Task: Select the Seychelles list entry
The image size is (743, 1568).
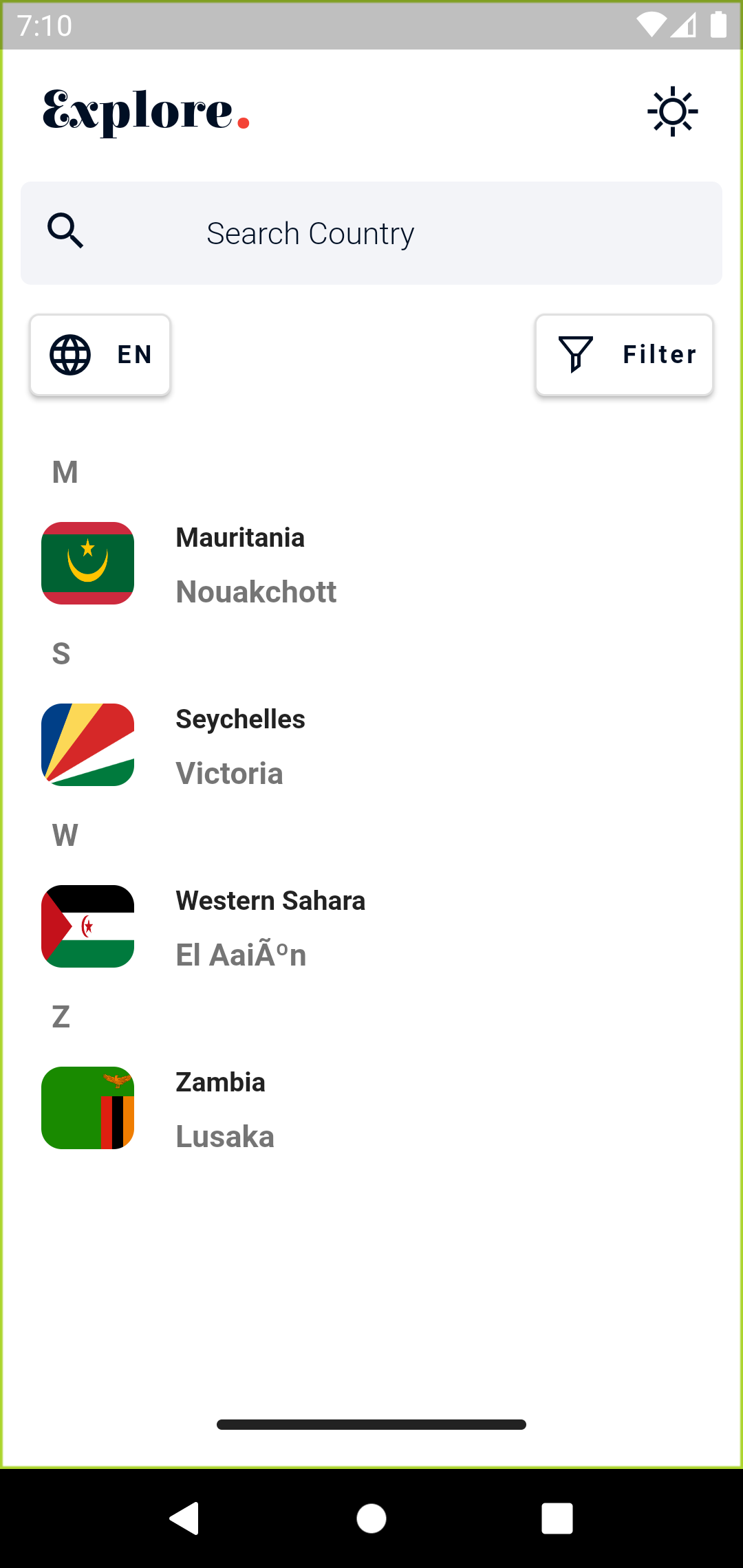Action: click(240, 744)
